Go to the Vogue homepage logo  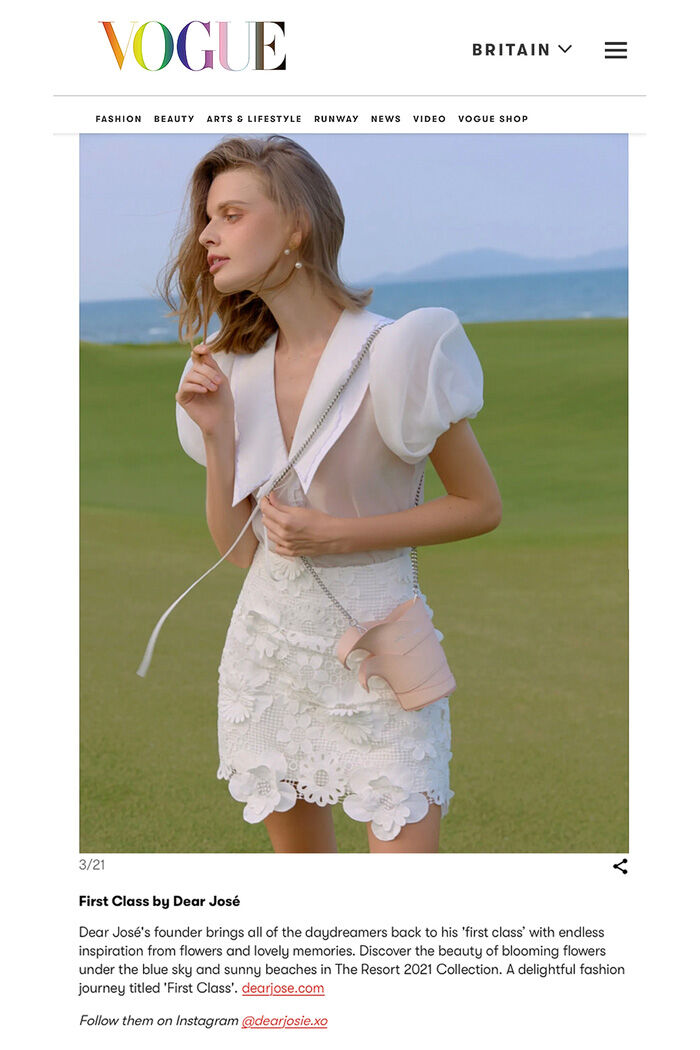pyautogui.click(x=193, y=46)
